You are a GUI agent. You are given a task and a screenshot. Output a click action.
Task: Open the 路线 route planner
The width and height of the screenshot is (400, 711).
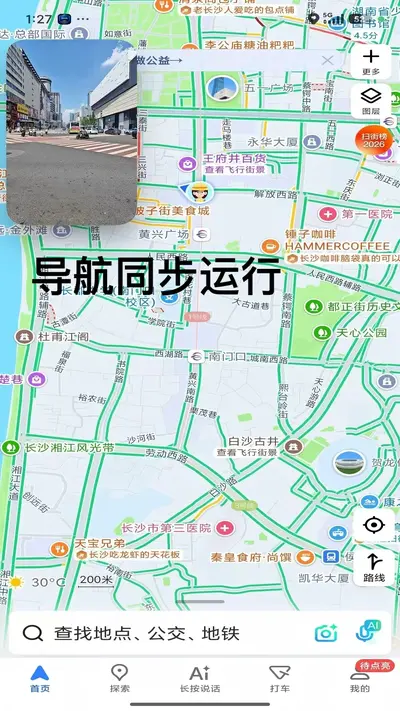click(x=374, y=567)
